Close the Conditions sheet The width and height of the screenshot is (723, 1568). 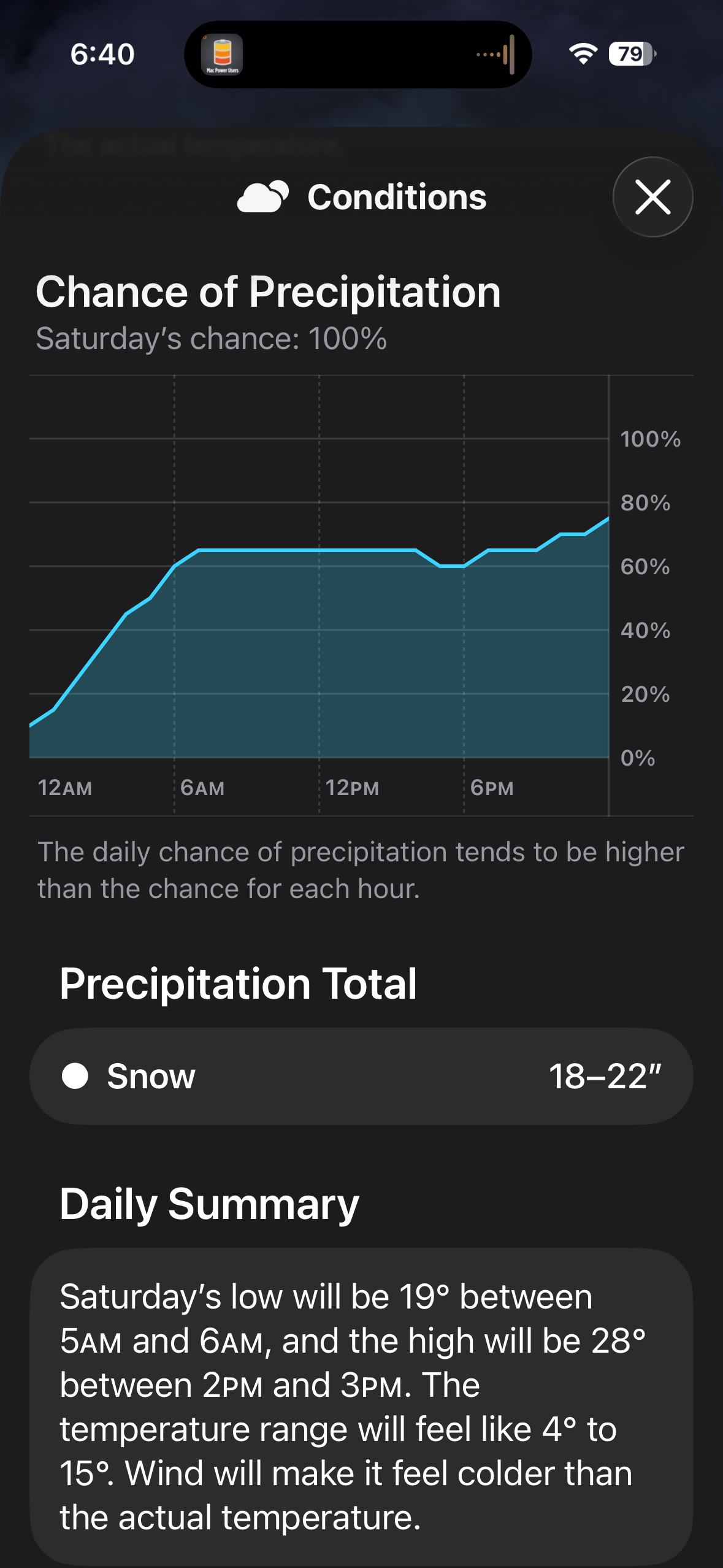652,197
